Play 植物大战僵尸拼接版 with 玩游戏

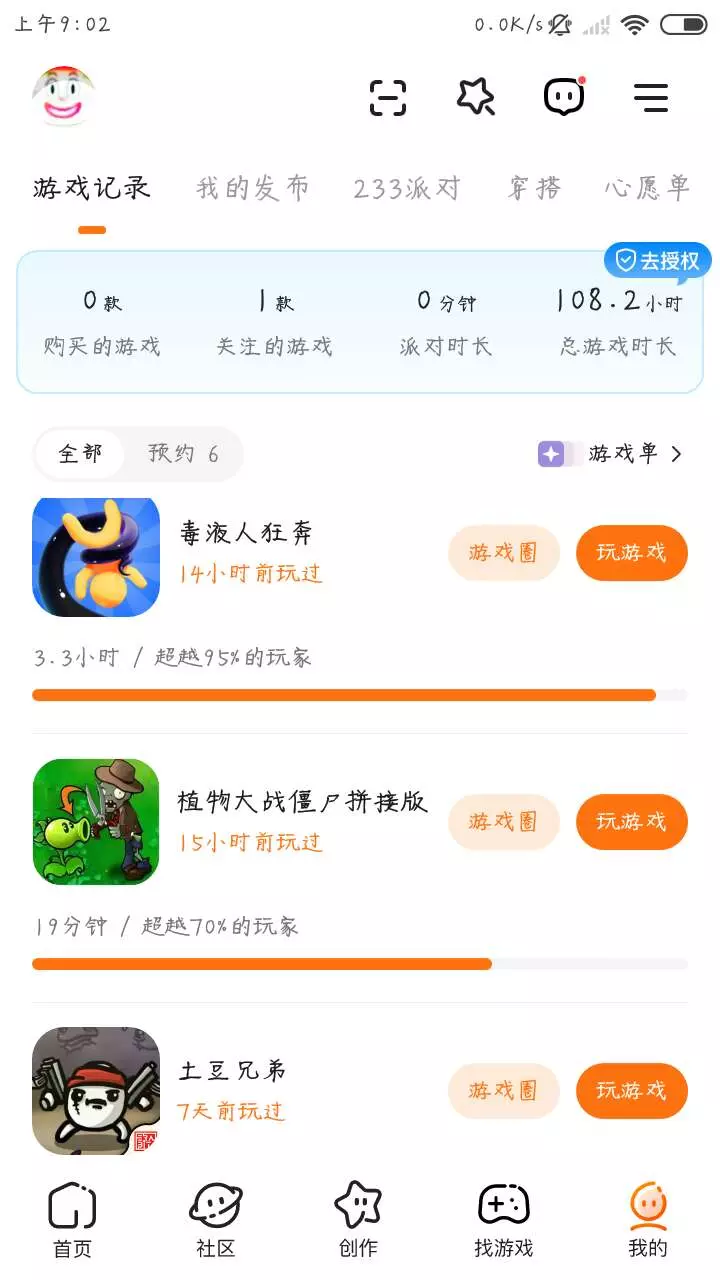[631, 822]
